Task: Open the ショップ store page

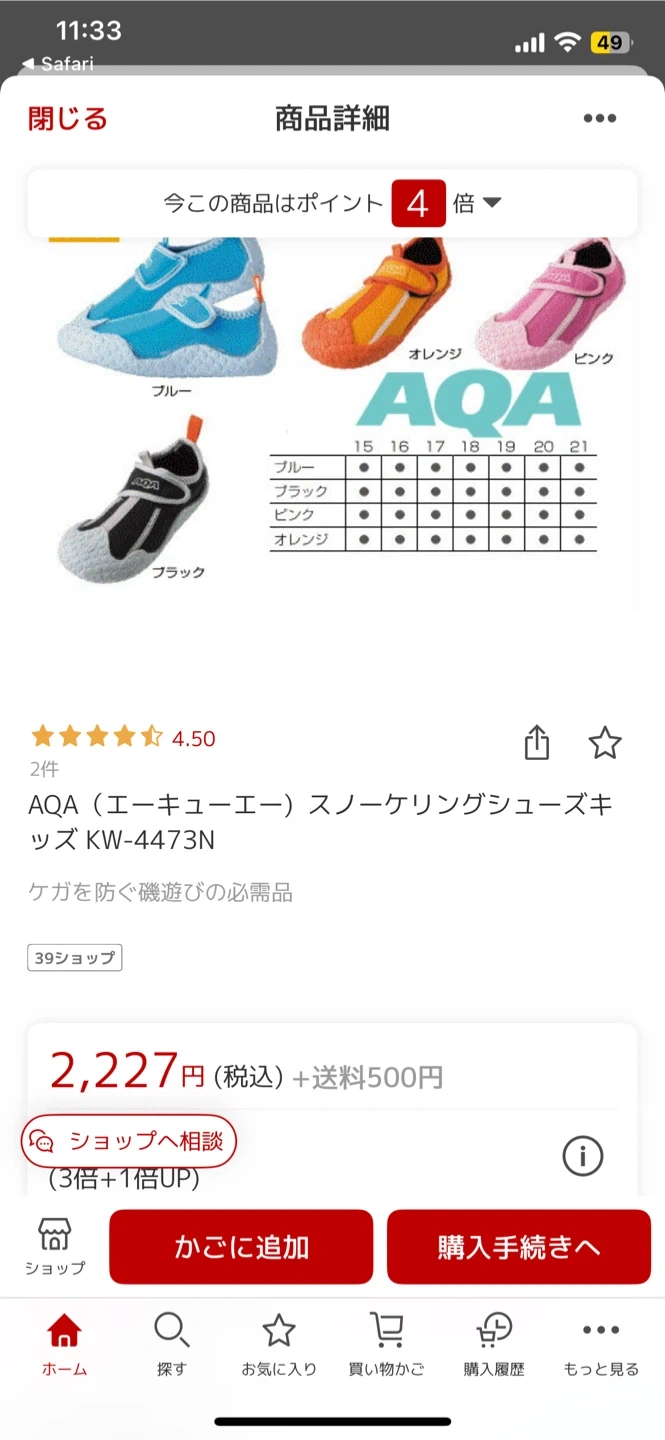Action: pyautogui.click(x=55, y=1246)
